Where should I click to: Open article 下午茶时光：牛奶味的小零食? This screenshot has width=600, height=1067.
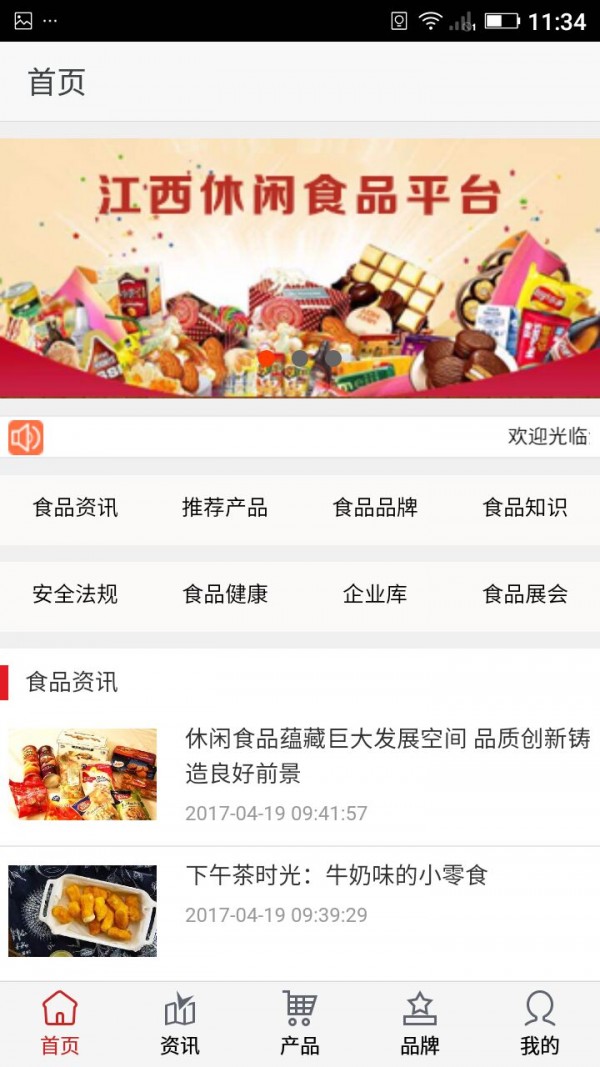(x=300, y=910)
